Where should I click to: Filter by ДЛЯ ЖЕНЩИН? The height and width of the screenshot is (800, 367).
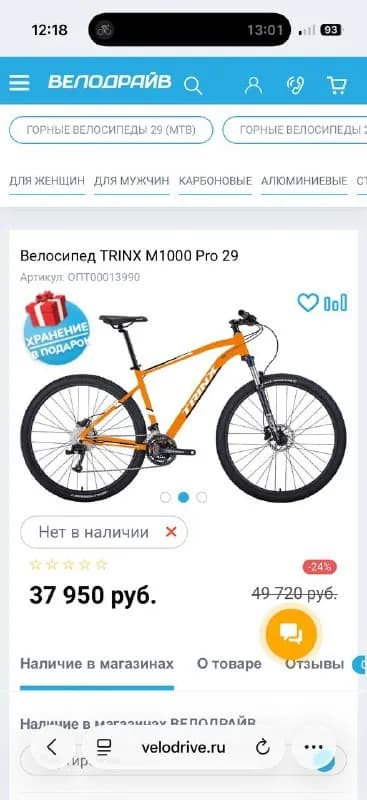click(x=47, y=181)
